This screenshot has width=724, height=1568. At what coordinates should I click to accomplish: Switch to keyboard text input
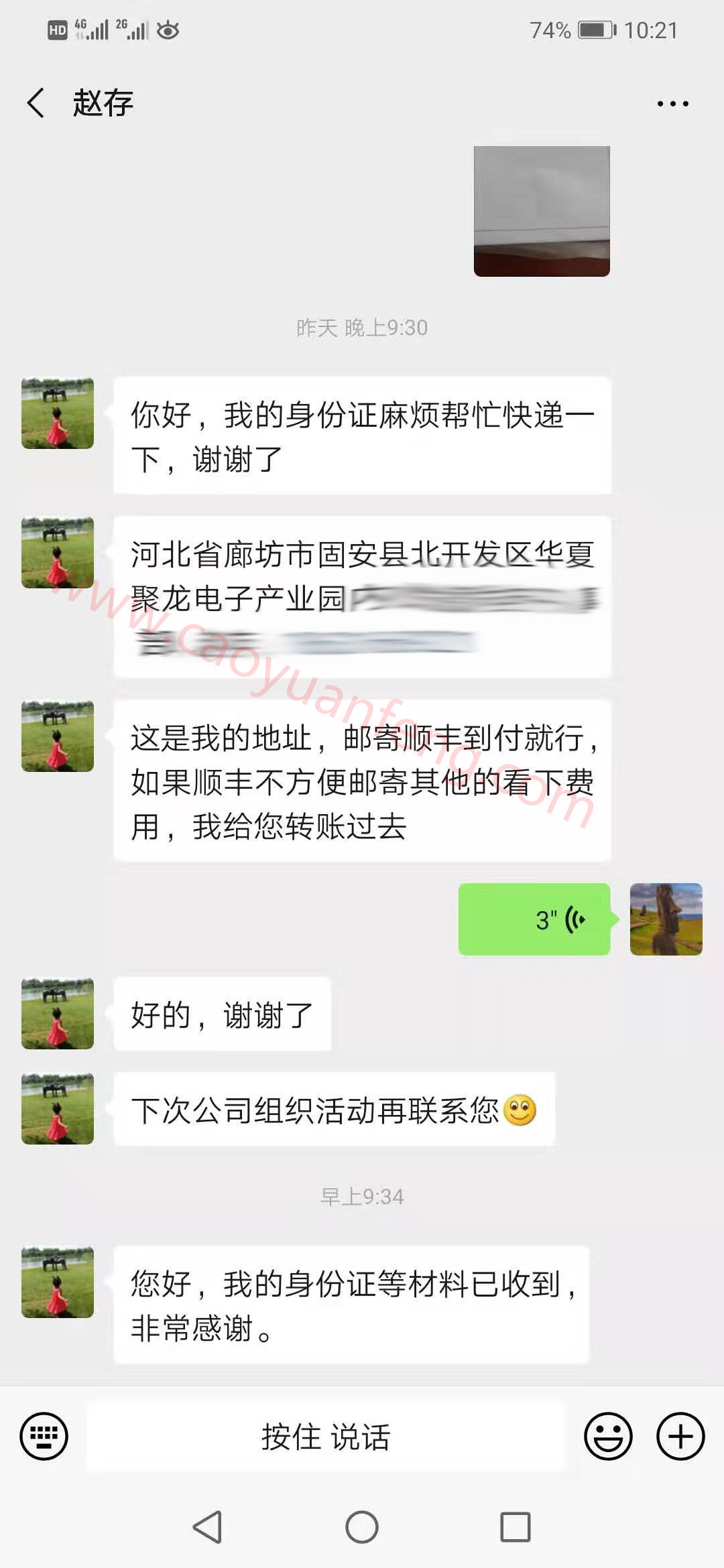point(44,1436)
